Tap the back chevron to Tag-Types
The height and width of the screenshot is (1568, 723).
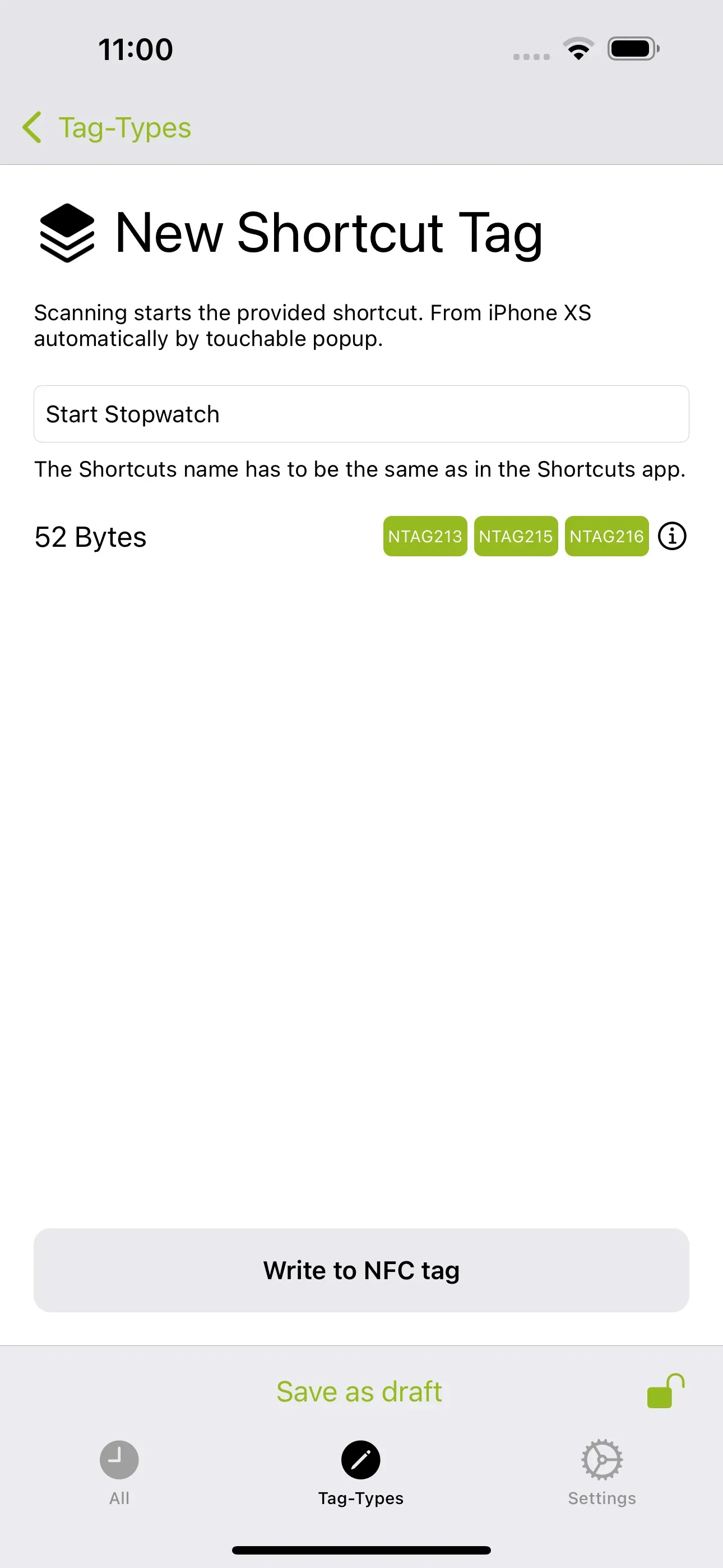33,128
